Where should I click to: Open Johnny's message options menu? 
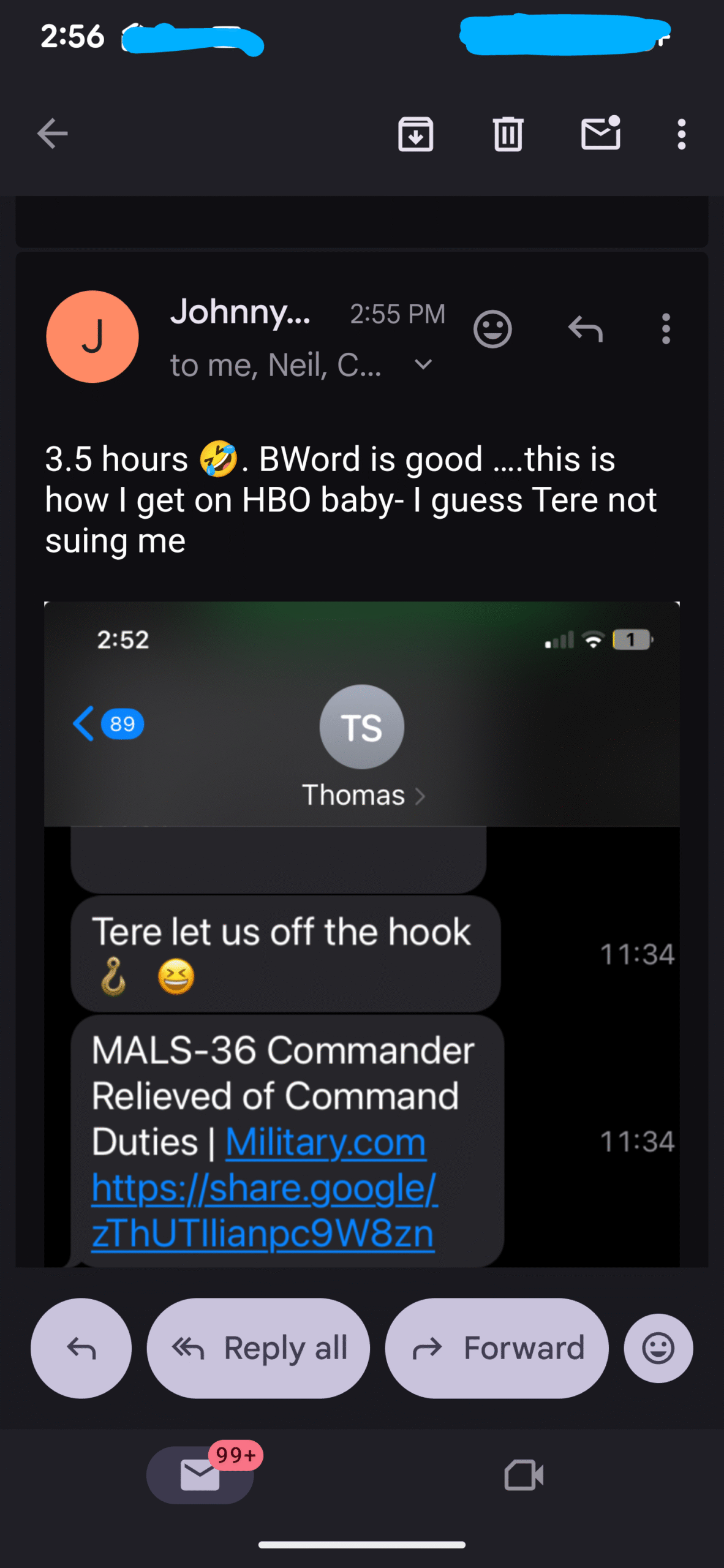click(666, 330)
